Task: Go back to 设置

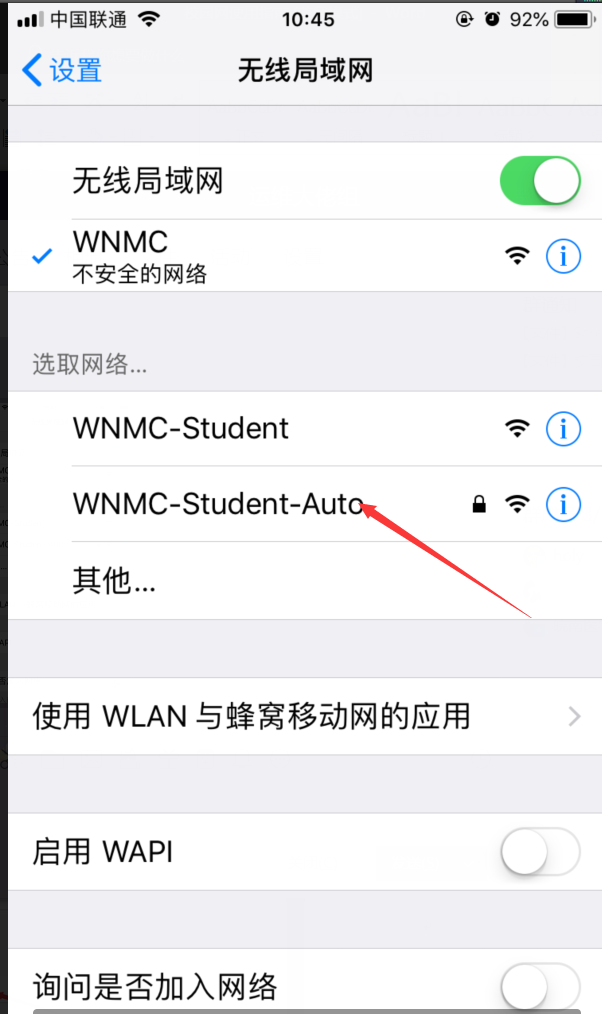Action: coord(62,70)
